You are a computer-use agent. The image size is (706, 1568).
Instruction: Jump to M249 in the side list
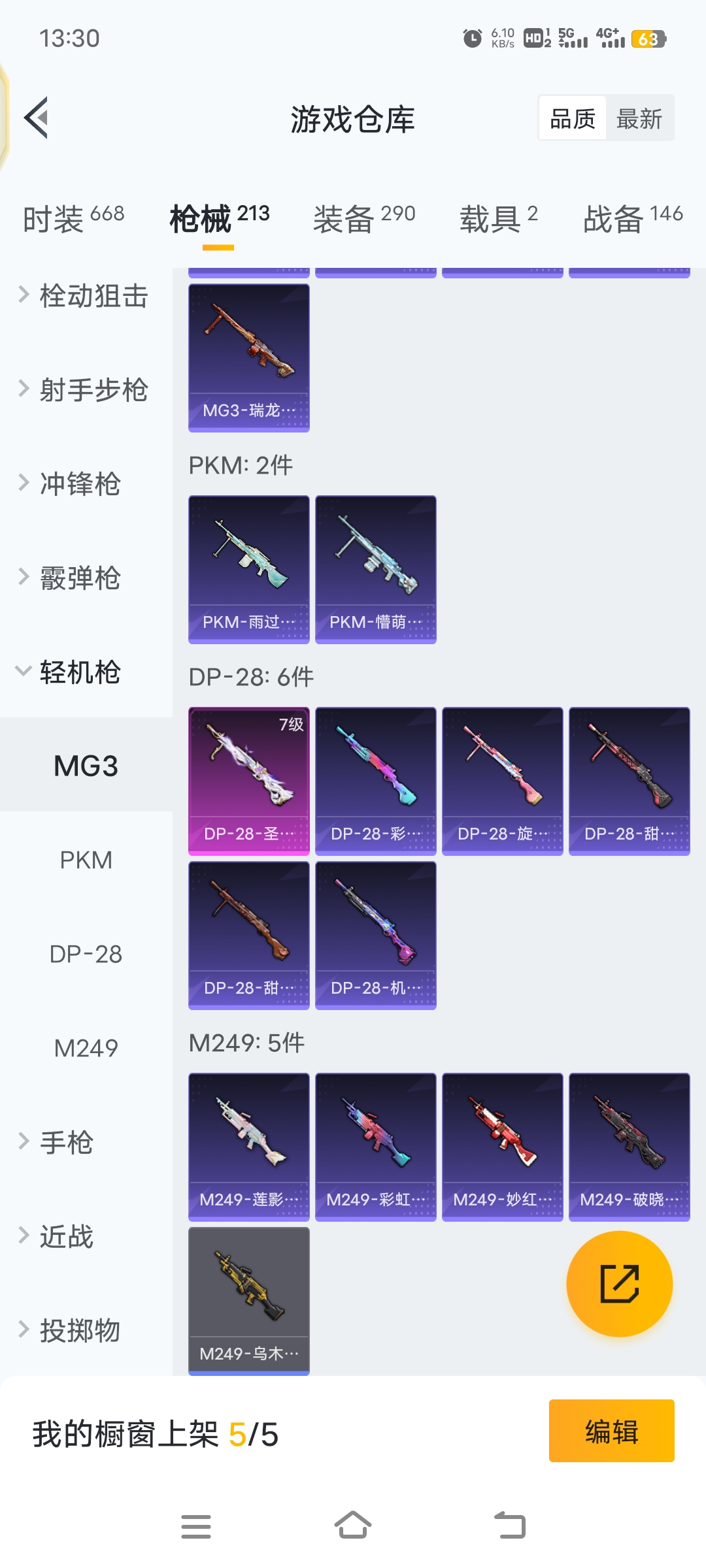[86, 1049]
